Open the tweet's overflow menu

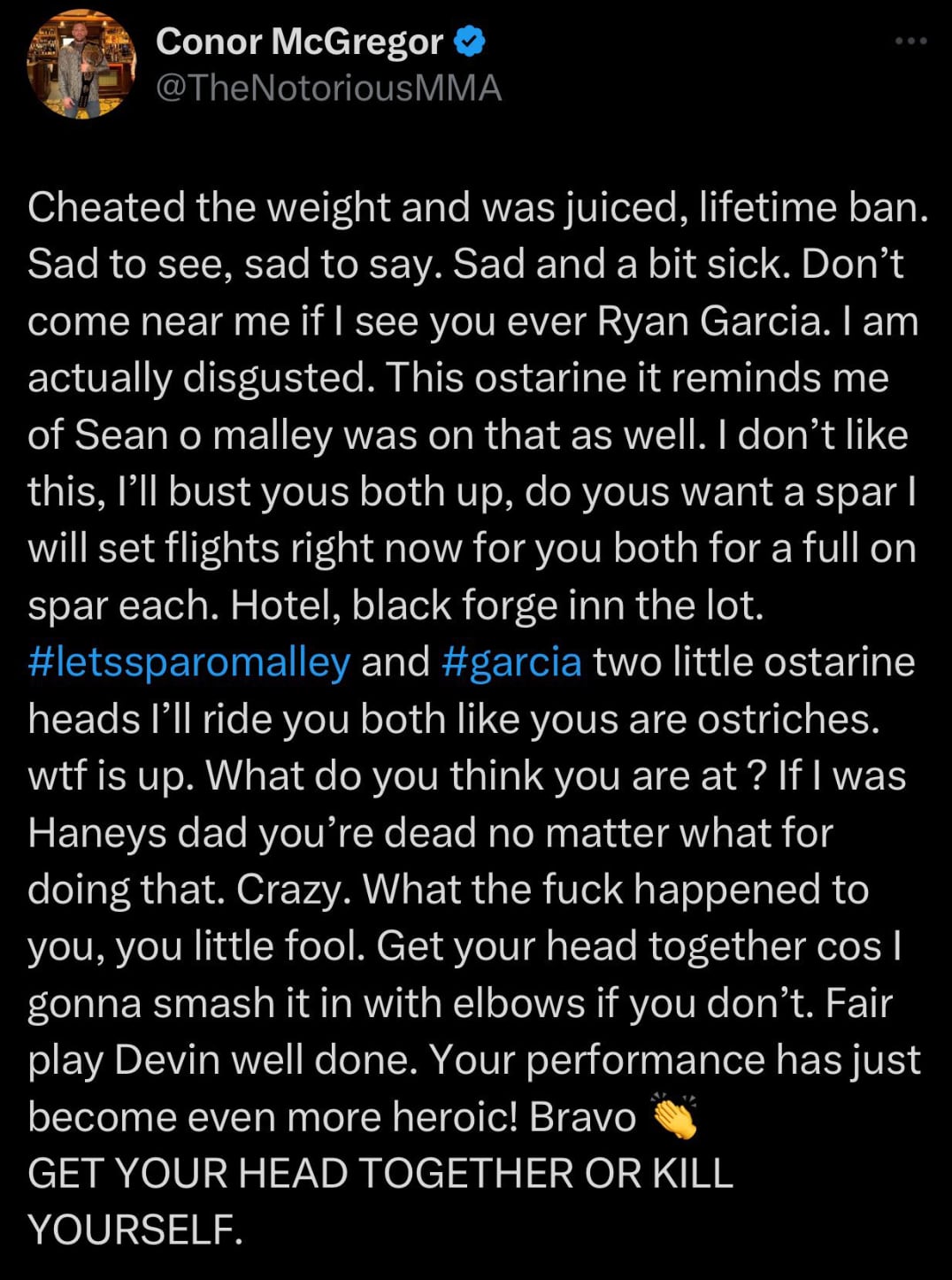tap(910, 42)
